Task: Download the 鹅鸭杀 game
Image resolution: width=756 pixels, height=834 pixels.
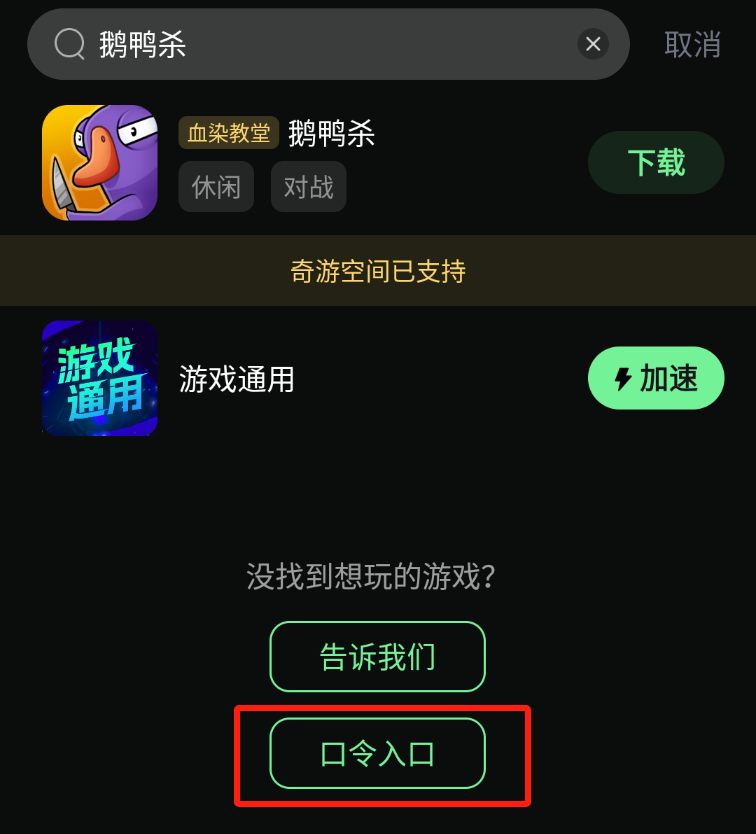Action: tap(656, 162)
